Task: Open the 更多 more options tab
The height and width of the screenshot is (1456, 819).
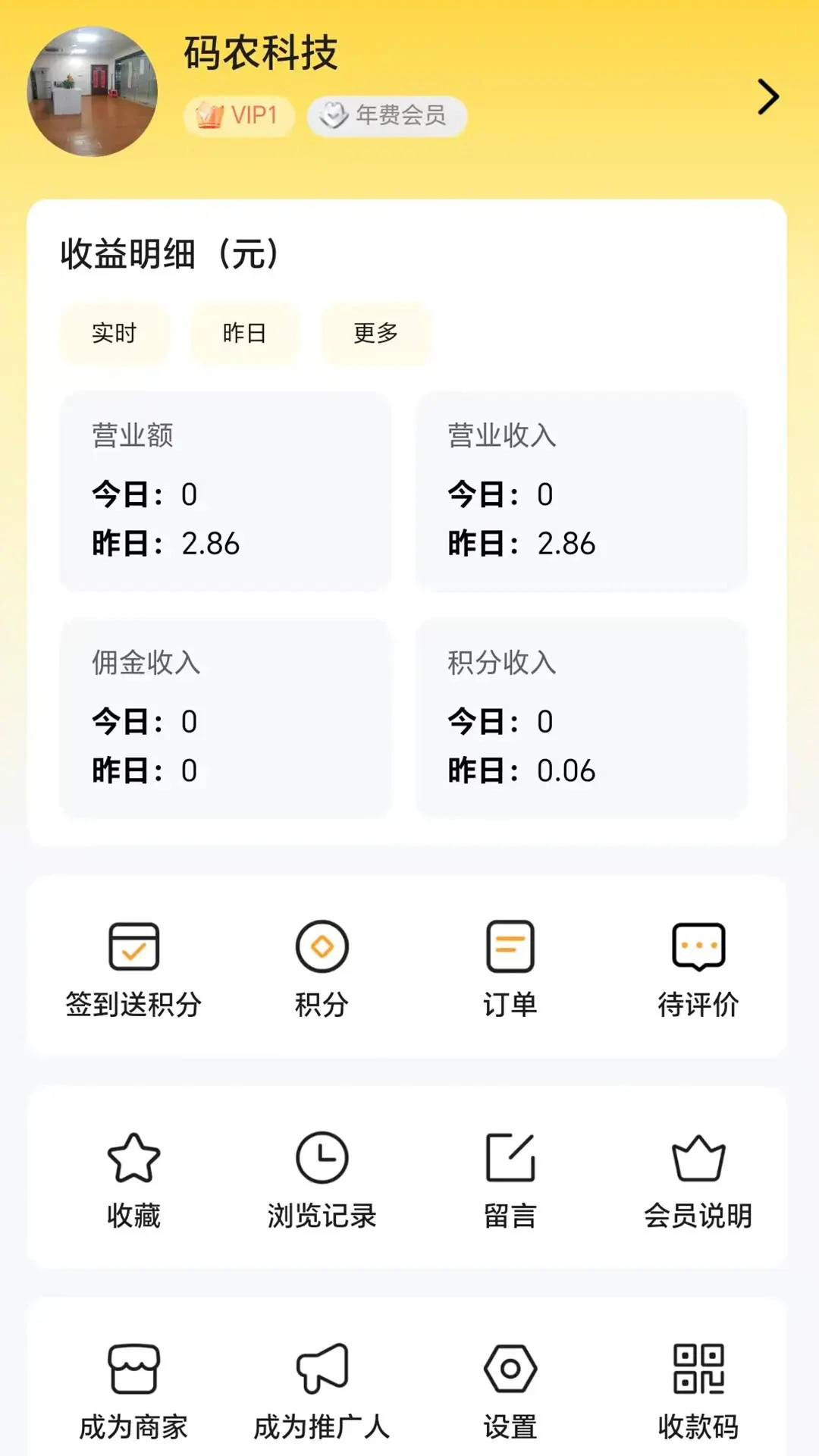Action: click(x=376, y=334)
